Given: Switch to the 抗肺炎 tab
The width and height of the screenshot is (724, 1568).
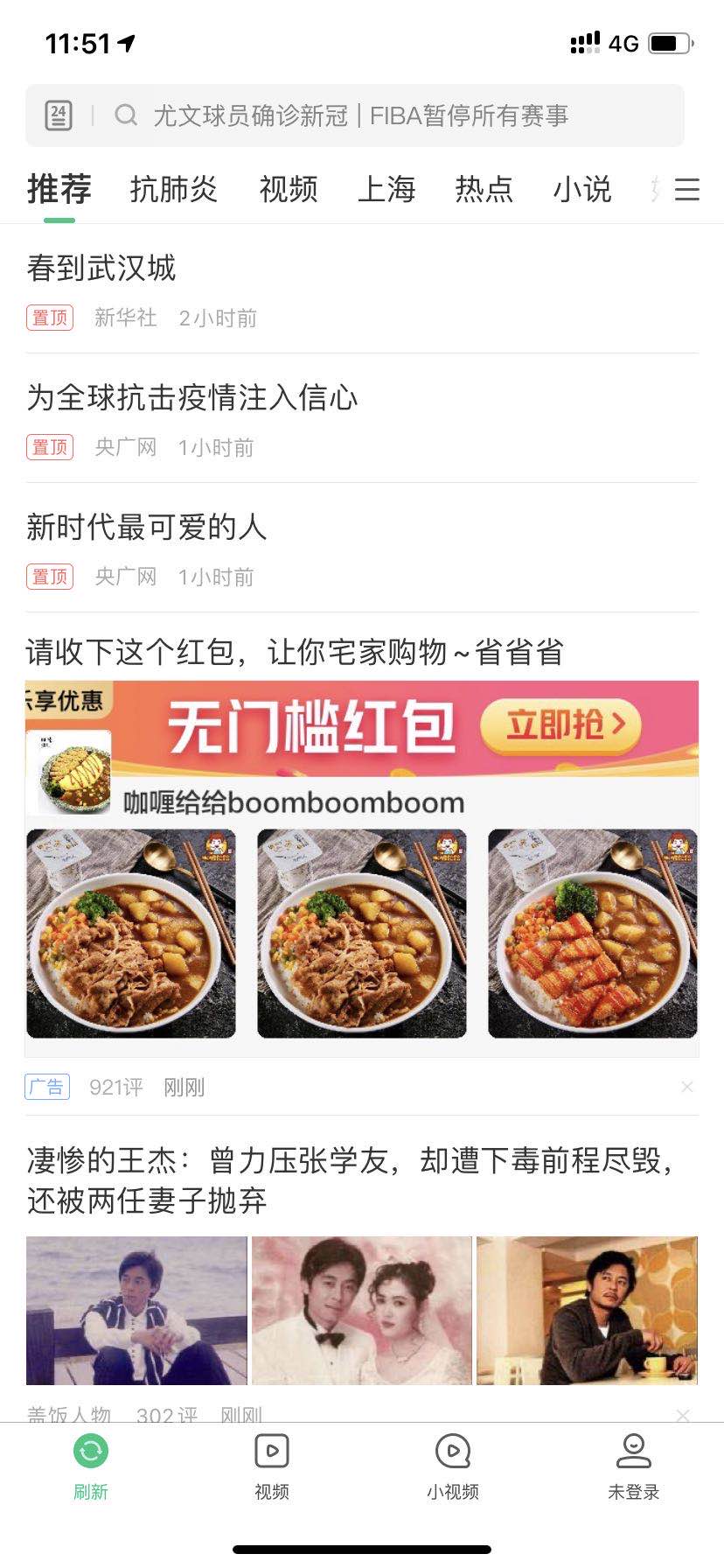Looking at the screenshot, I should point(173,189).
